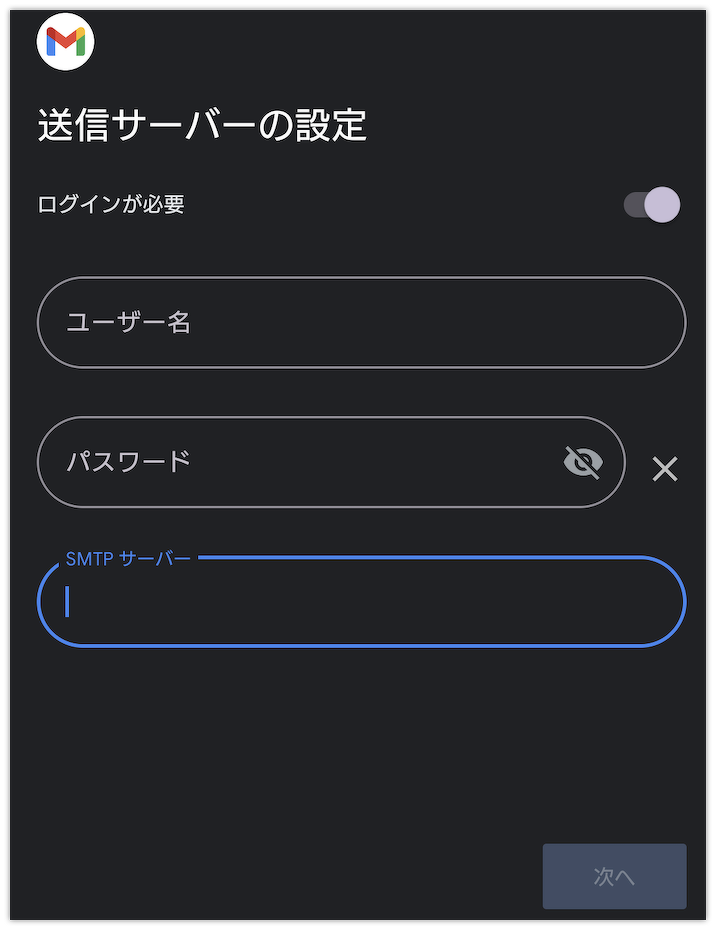Clear the password with the X icon
716x930 pixels.
point(665,468)
